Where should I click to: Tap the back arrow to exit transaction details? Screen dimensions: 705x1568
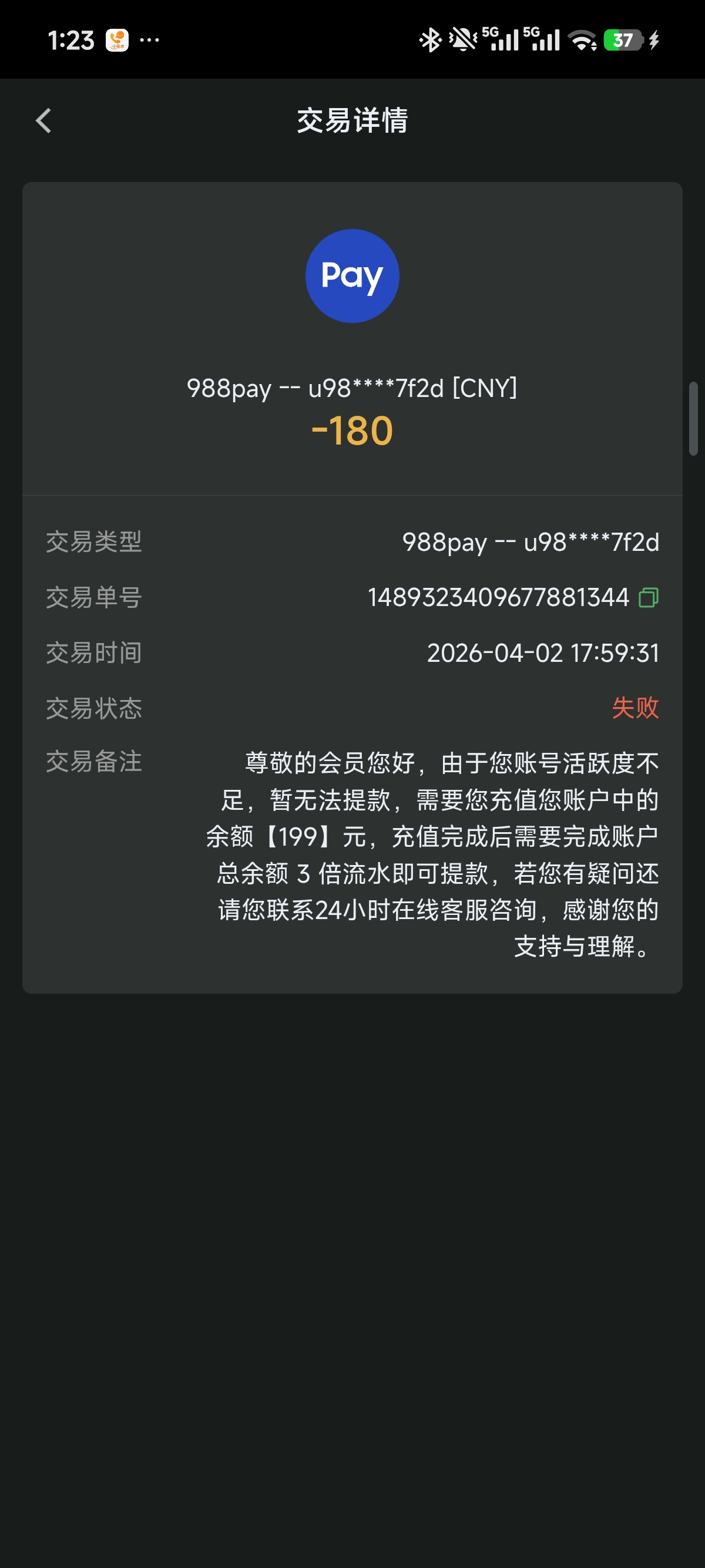43,121
